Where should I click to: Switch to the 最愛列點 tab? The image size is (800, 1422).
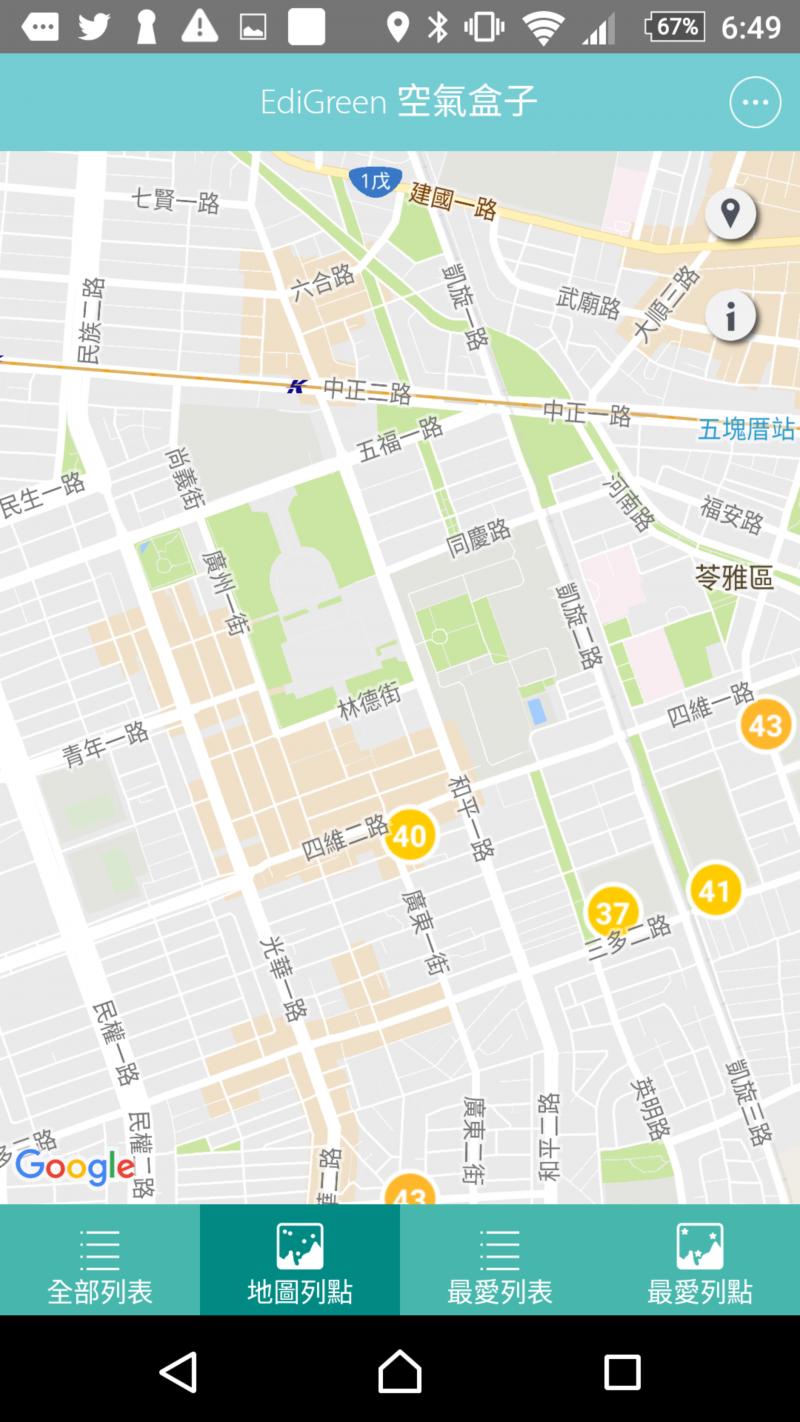(700, 1260)
